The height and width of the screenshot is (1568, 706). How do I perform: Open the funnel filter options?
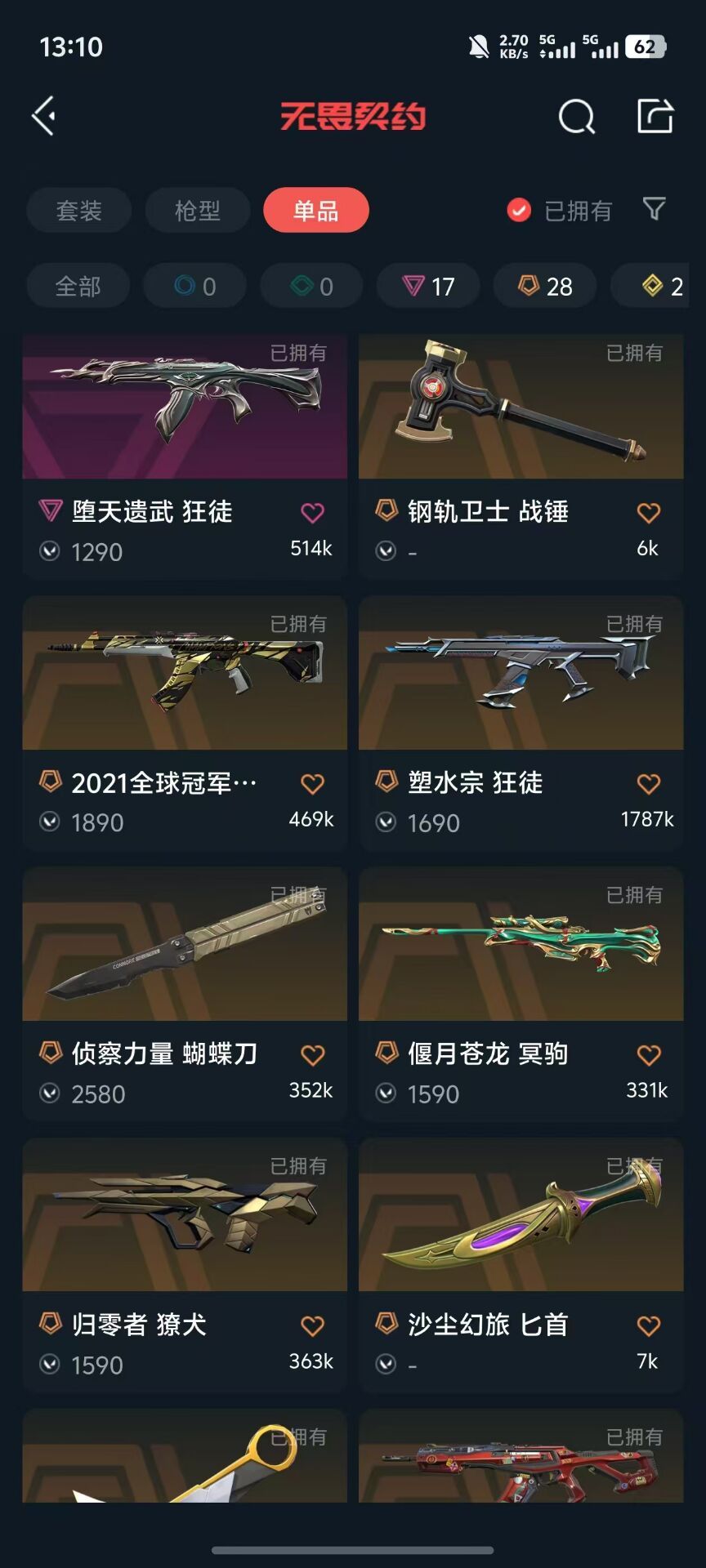(x=654, y=210)
